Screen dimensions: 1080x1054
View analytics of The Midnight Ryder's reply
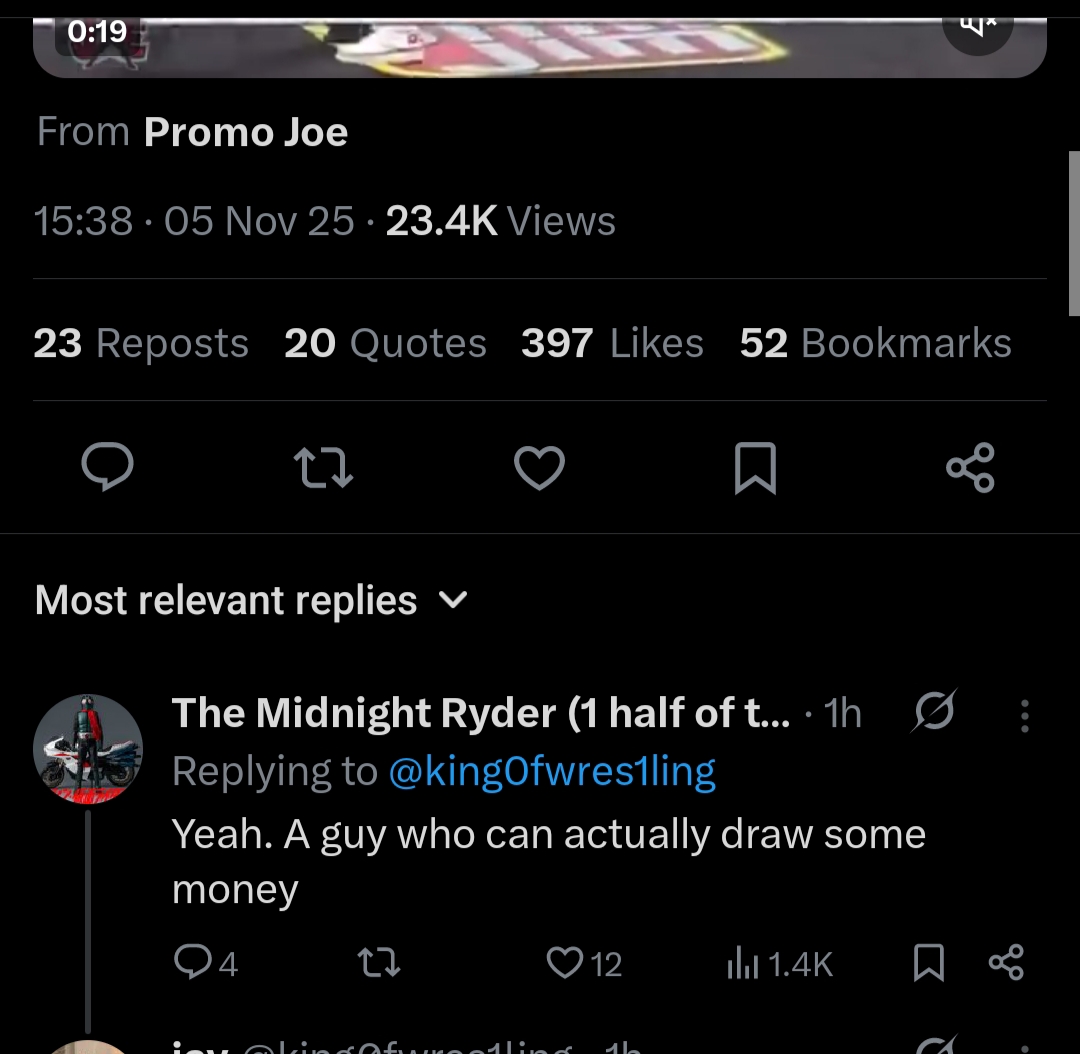778,963
